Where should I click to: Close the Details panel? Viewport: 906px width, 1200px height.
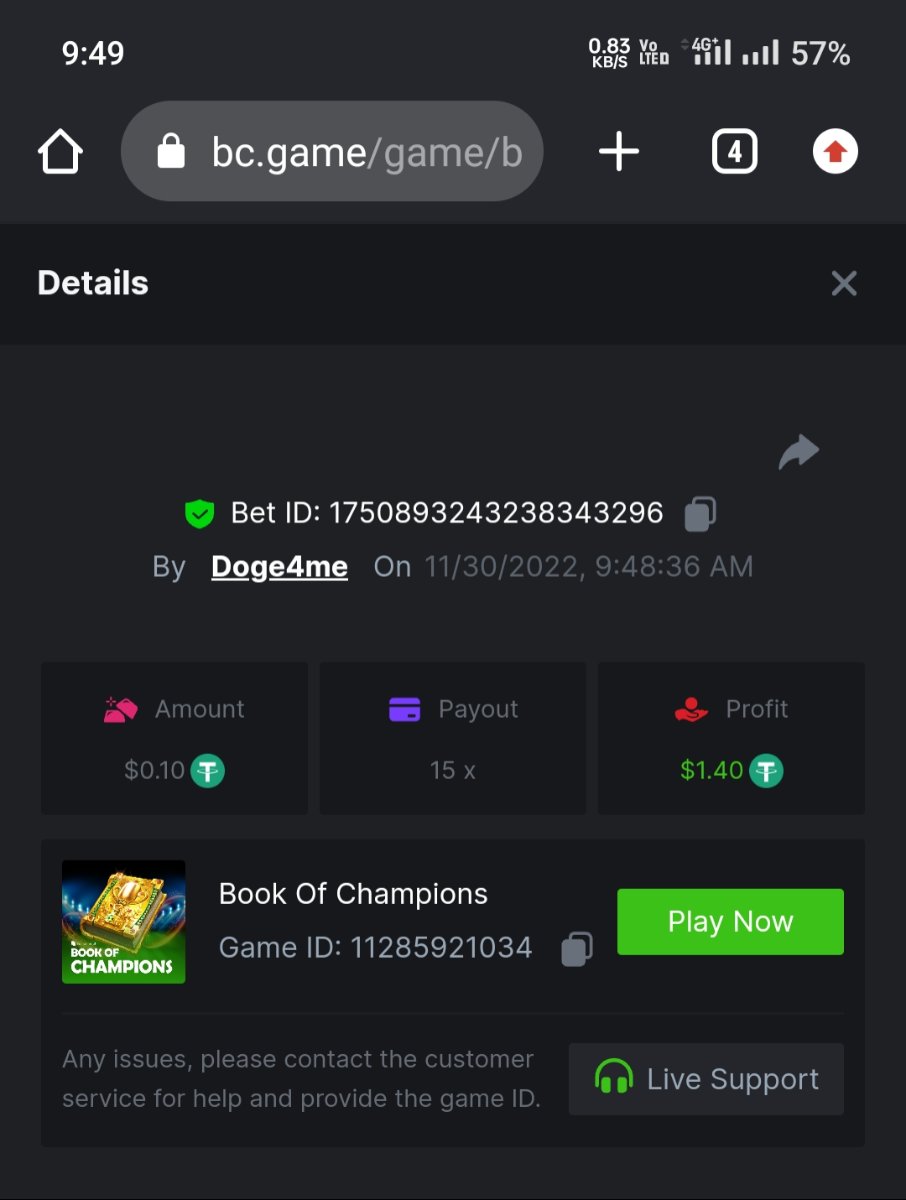tap(844, 284)
